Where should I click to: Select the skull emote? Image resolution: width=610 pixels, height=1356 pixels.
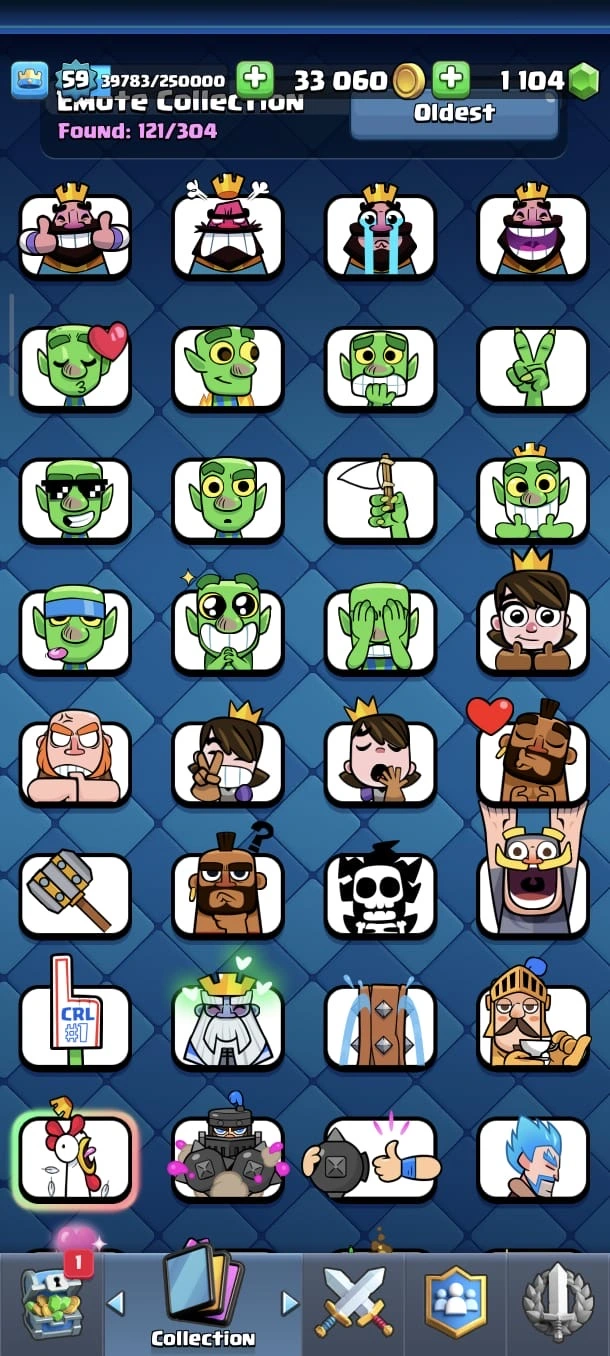[380, 893]
